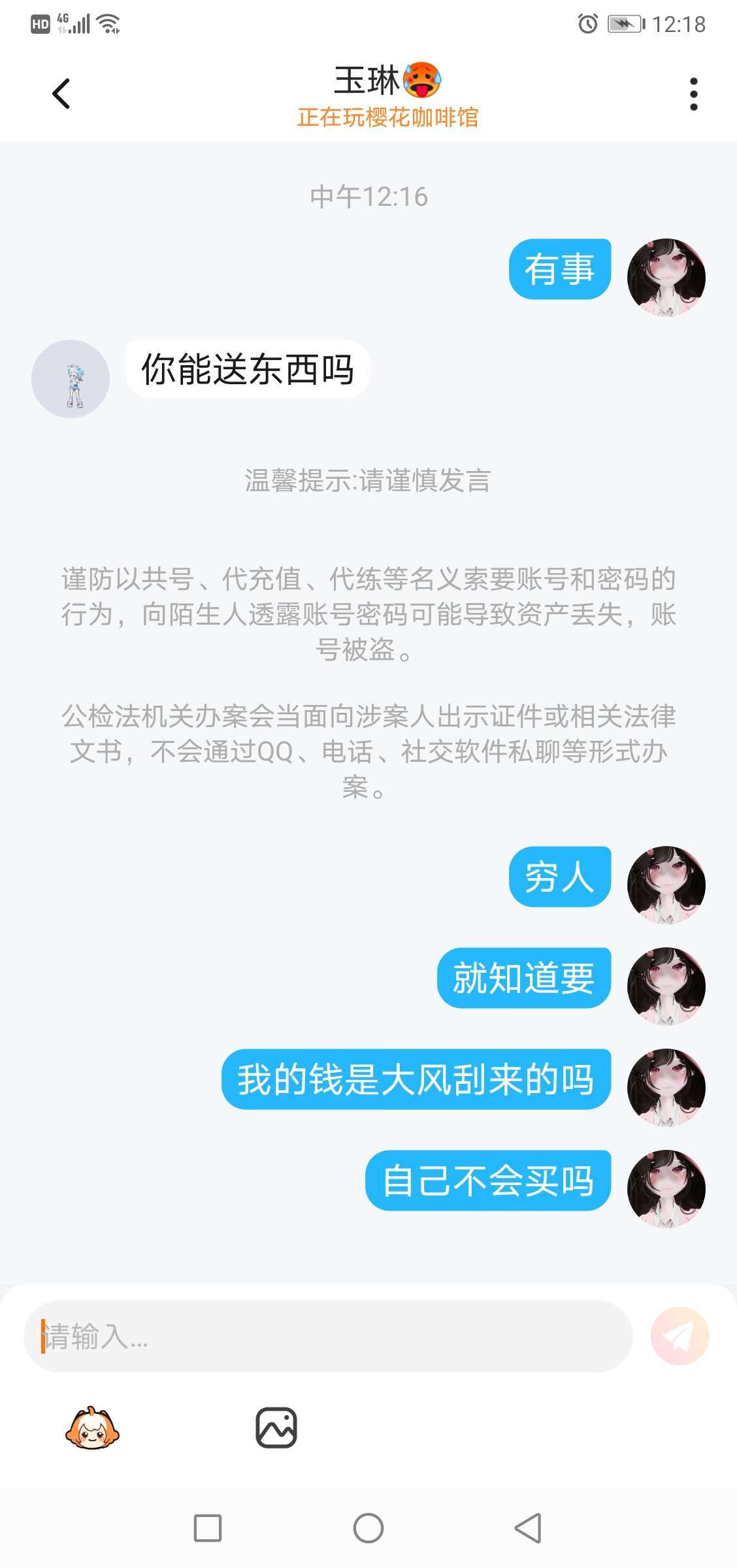737x1568 pixels.
Task: Focus the 请输入 message field
Action: tap(327, 1335)
